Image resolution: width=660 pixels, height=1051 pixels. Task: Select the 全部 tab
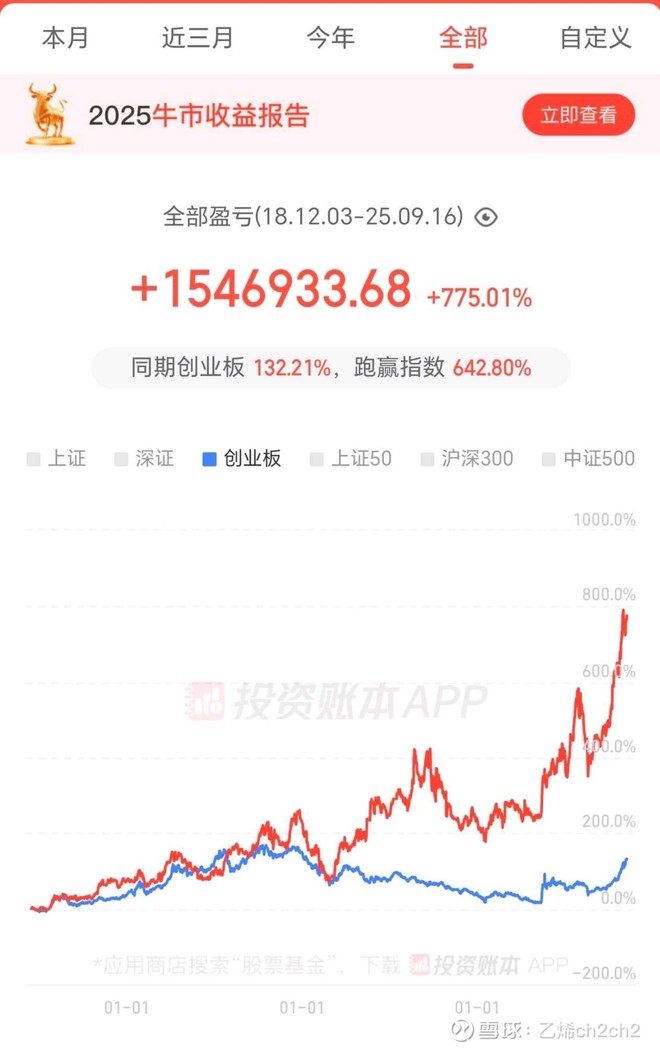(x=463, y=38)
